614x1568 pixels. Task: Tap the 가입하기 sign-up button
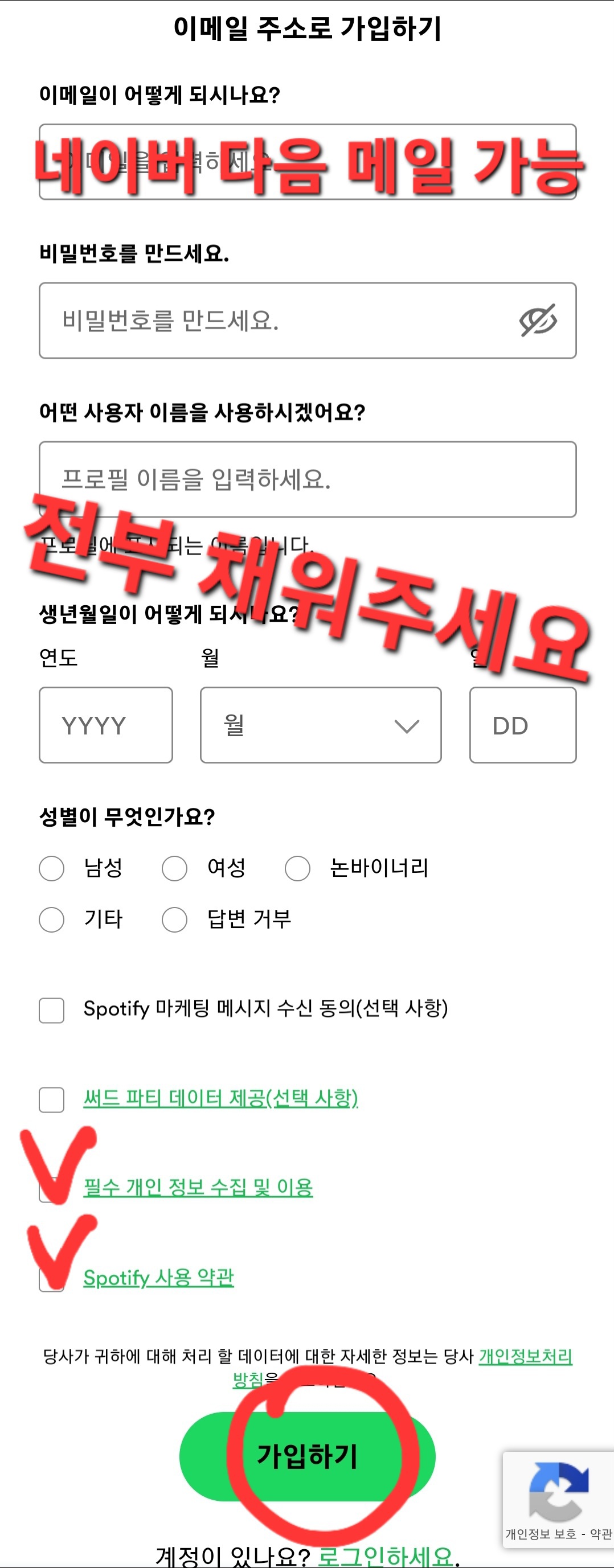tap(307, 1456)
